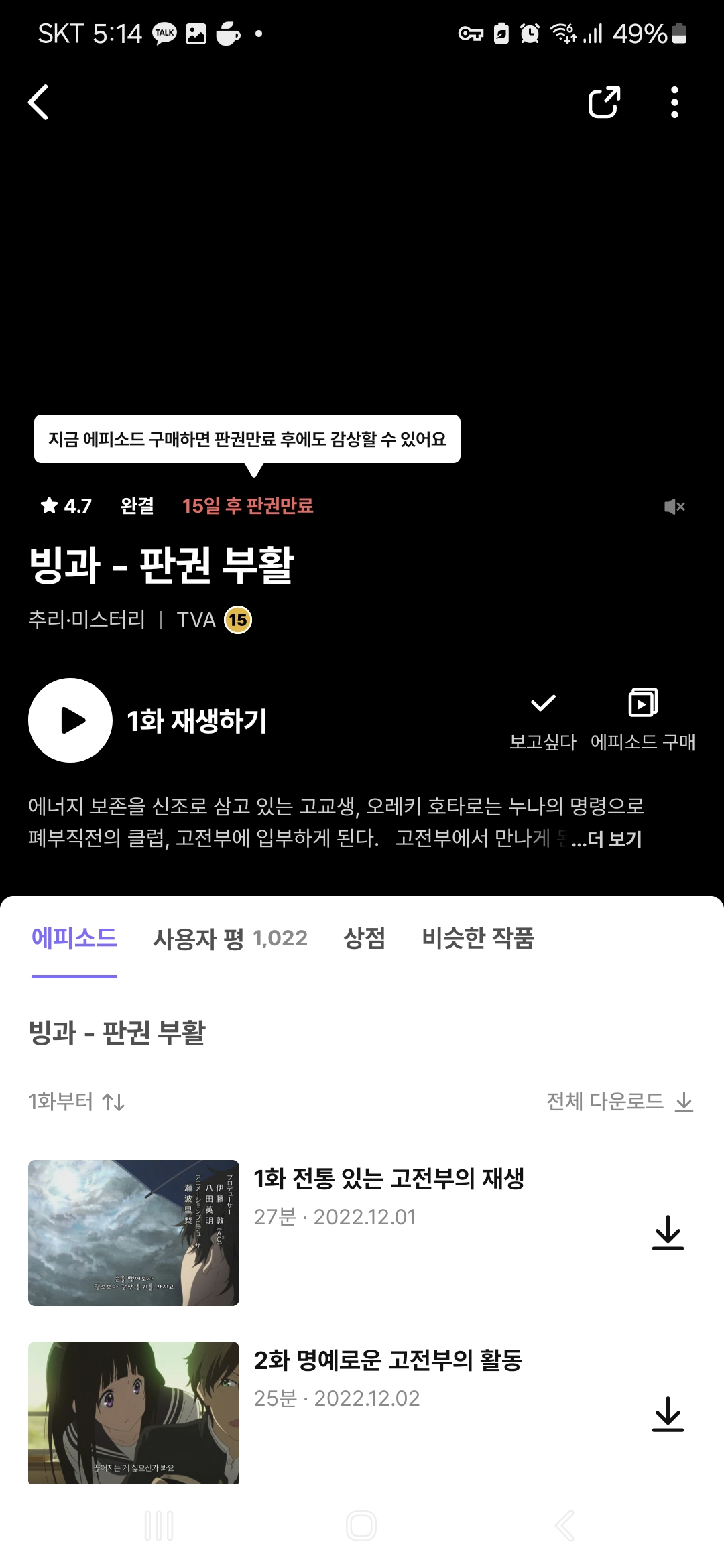The image size is (724, 1568).
Task: Add to wishlist with 보고싶다
Action: [x=542, y=720]
